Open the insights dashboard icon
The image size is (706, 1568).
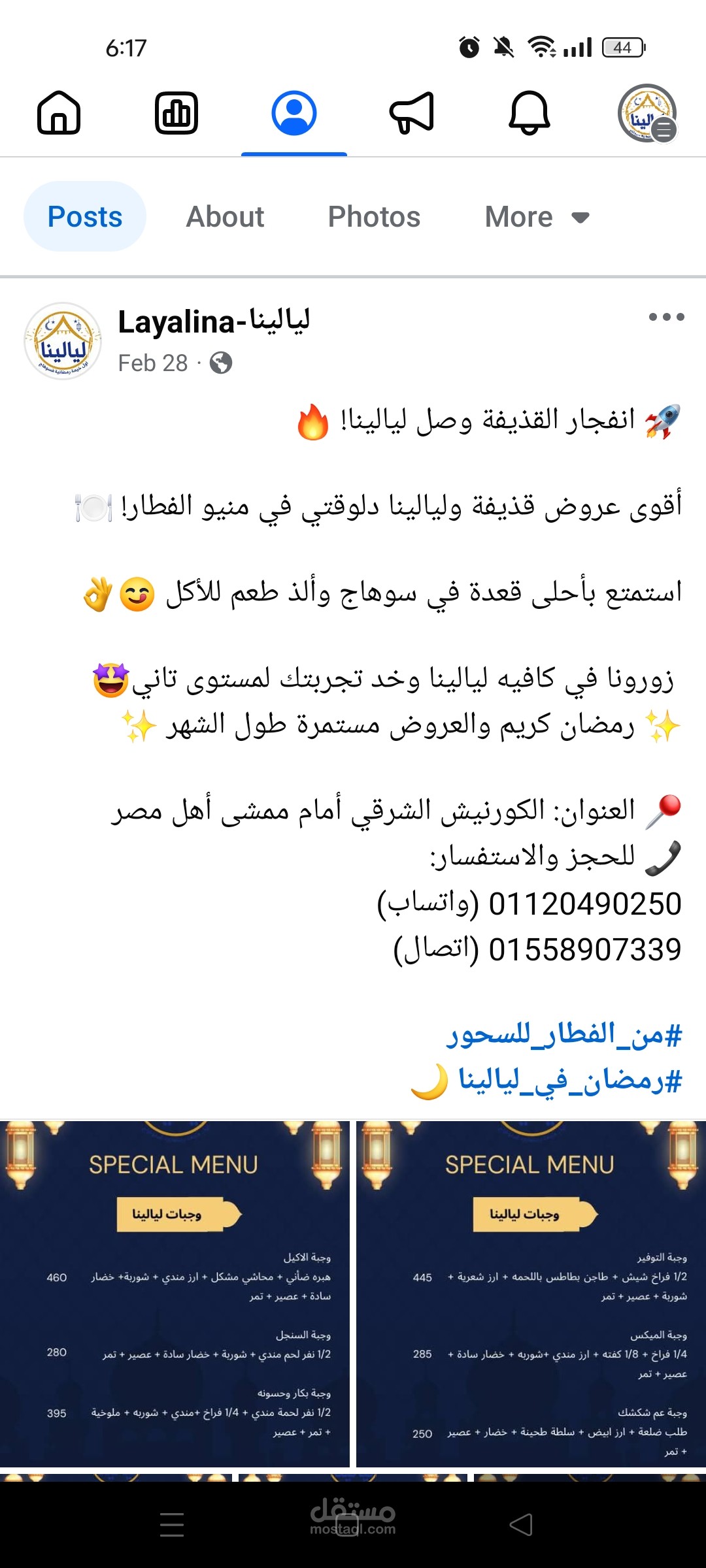coord(176,112)
